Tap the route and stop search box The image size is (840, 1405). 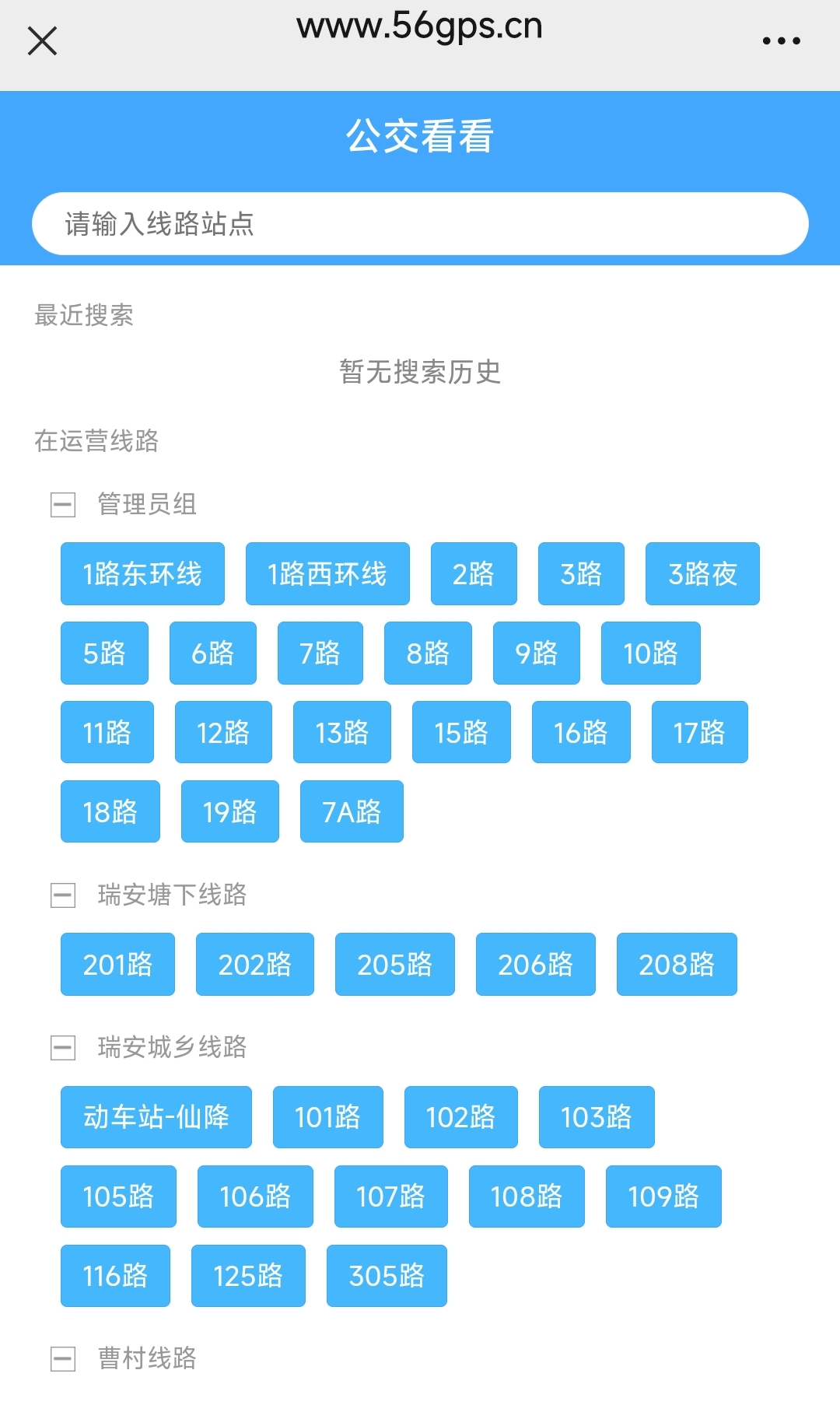[420, 224]
